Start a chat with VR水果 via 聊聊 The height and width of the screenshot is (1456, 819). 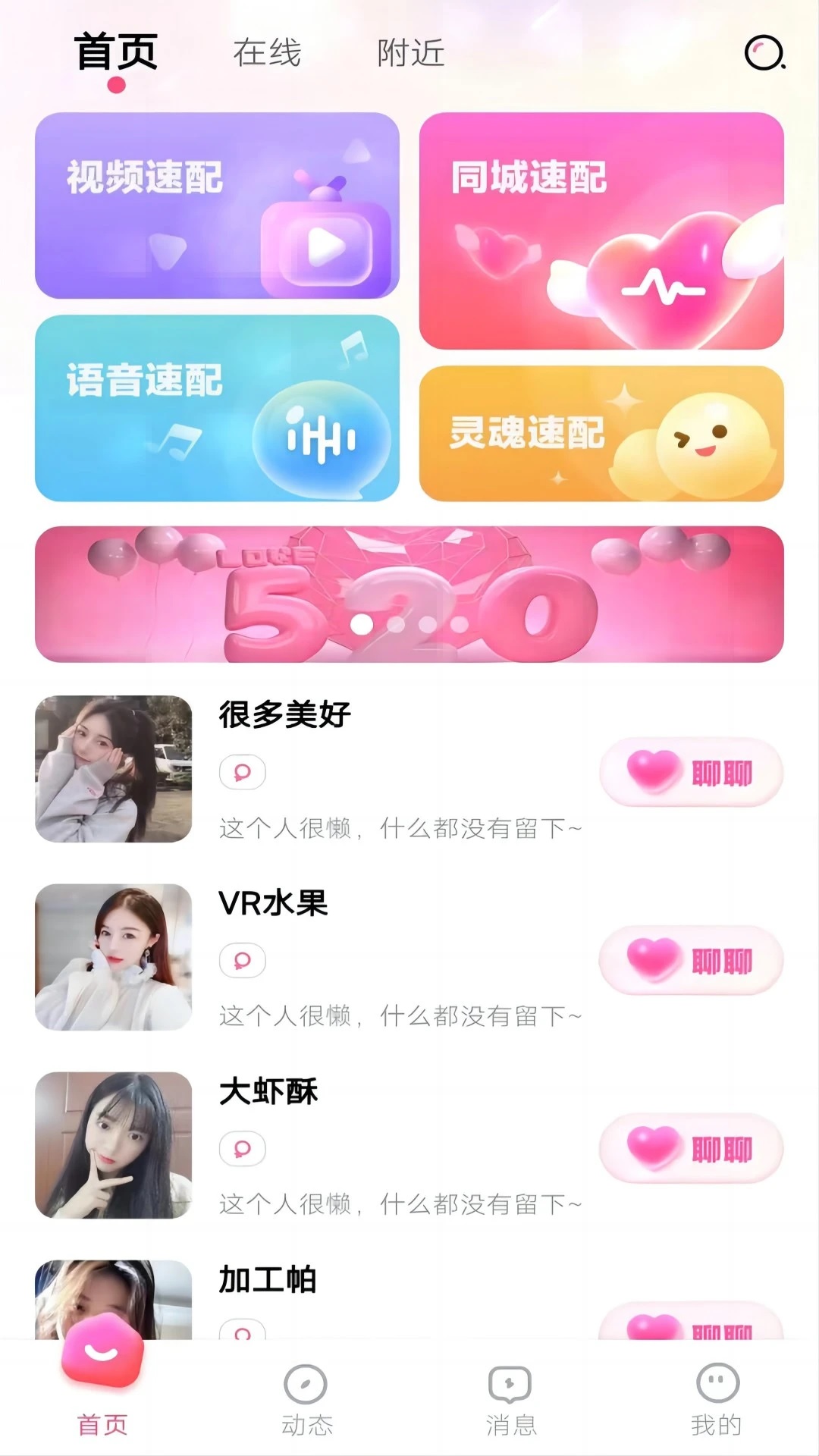[691, 960]
